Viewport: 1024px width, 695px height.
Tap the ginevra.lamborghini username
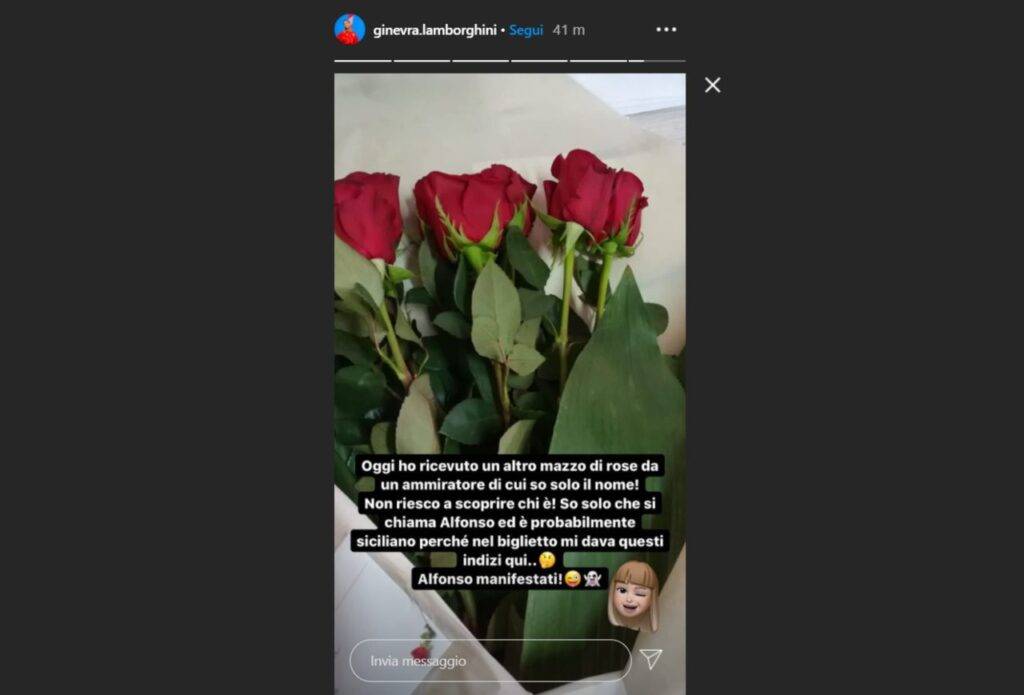click(435, 30)
